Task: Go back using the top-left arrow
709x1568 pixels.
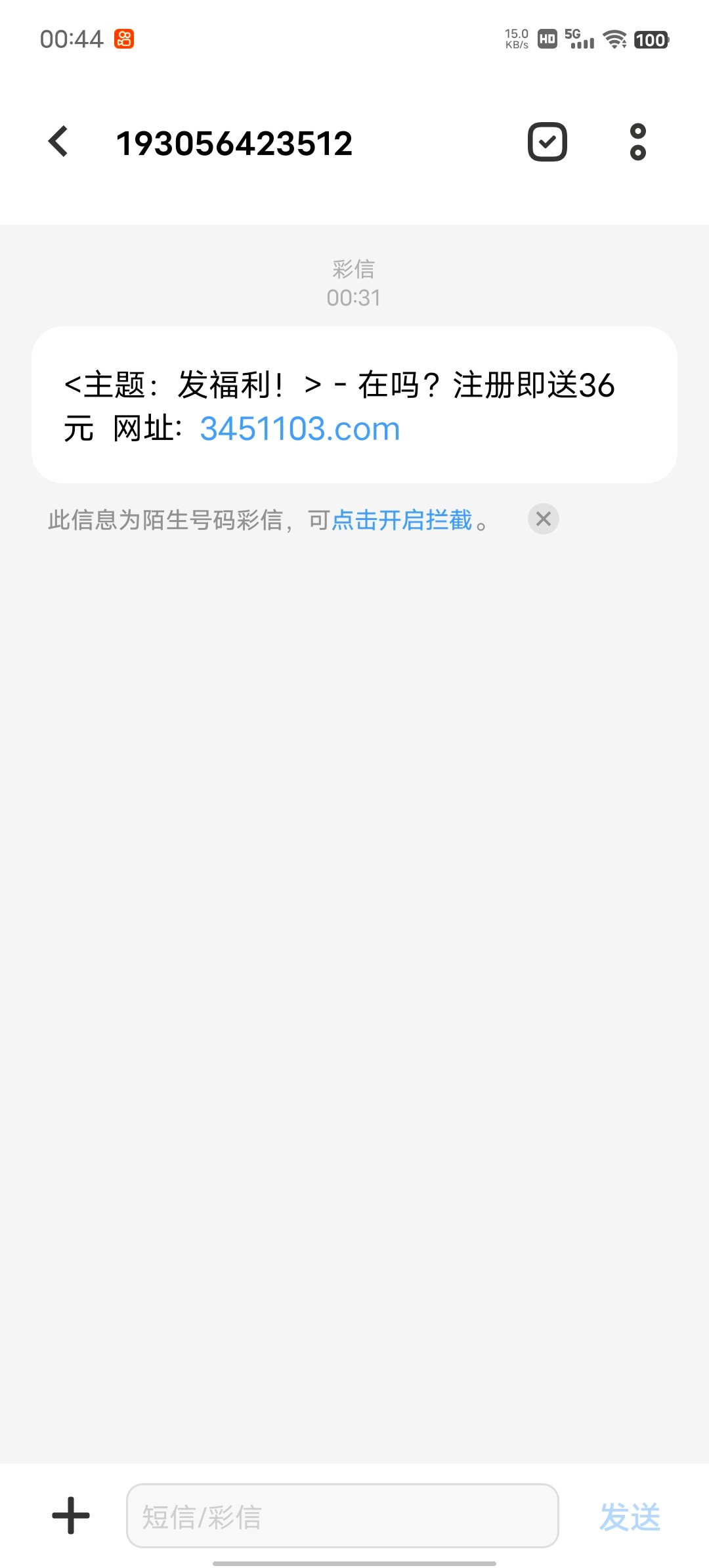Action: pyautogui.click(x=58, y=142)
